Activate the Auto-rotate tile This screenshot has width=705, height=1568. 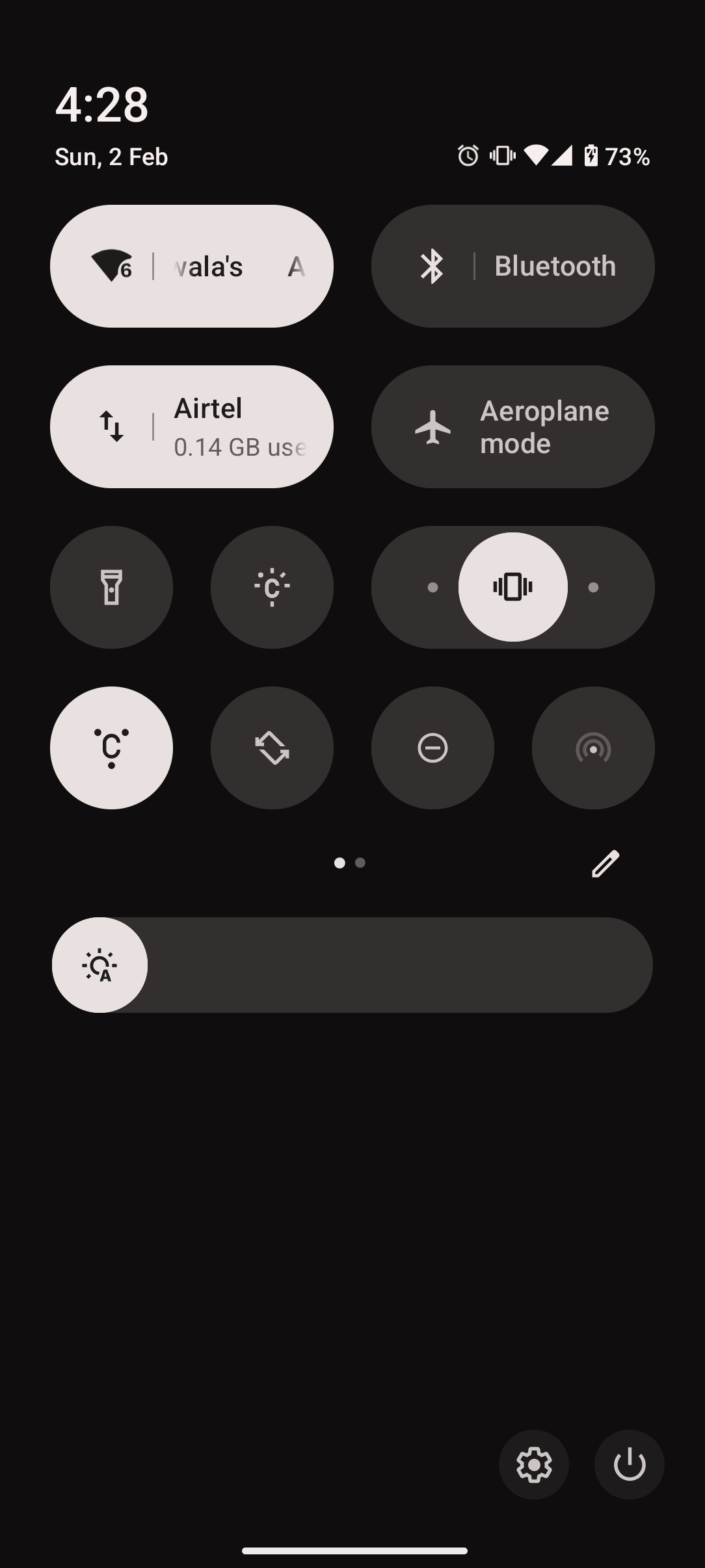click(x=271, y=748)
